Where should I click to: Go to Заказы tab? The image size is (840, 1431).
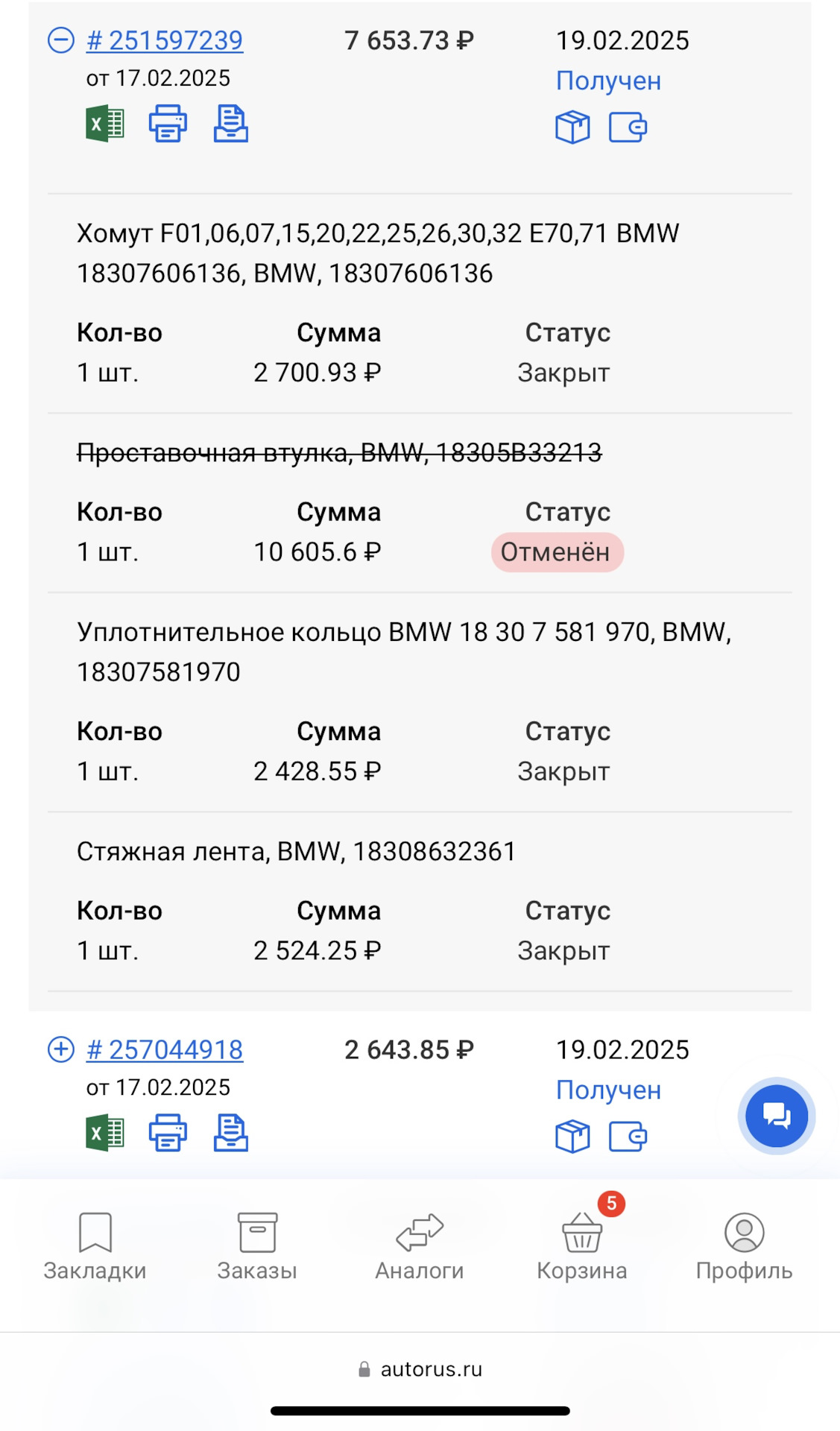click(x=257, y=1246)
